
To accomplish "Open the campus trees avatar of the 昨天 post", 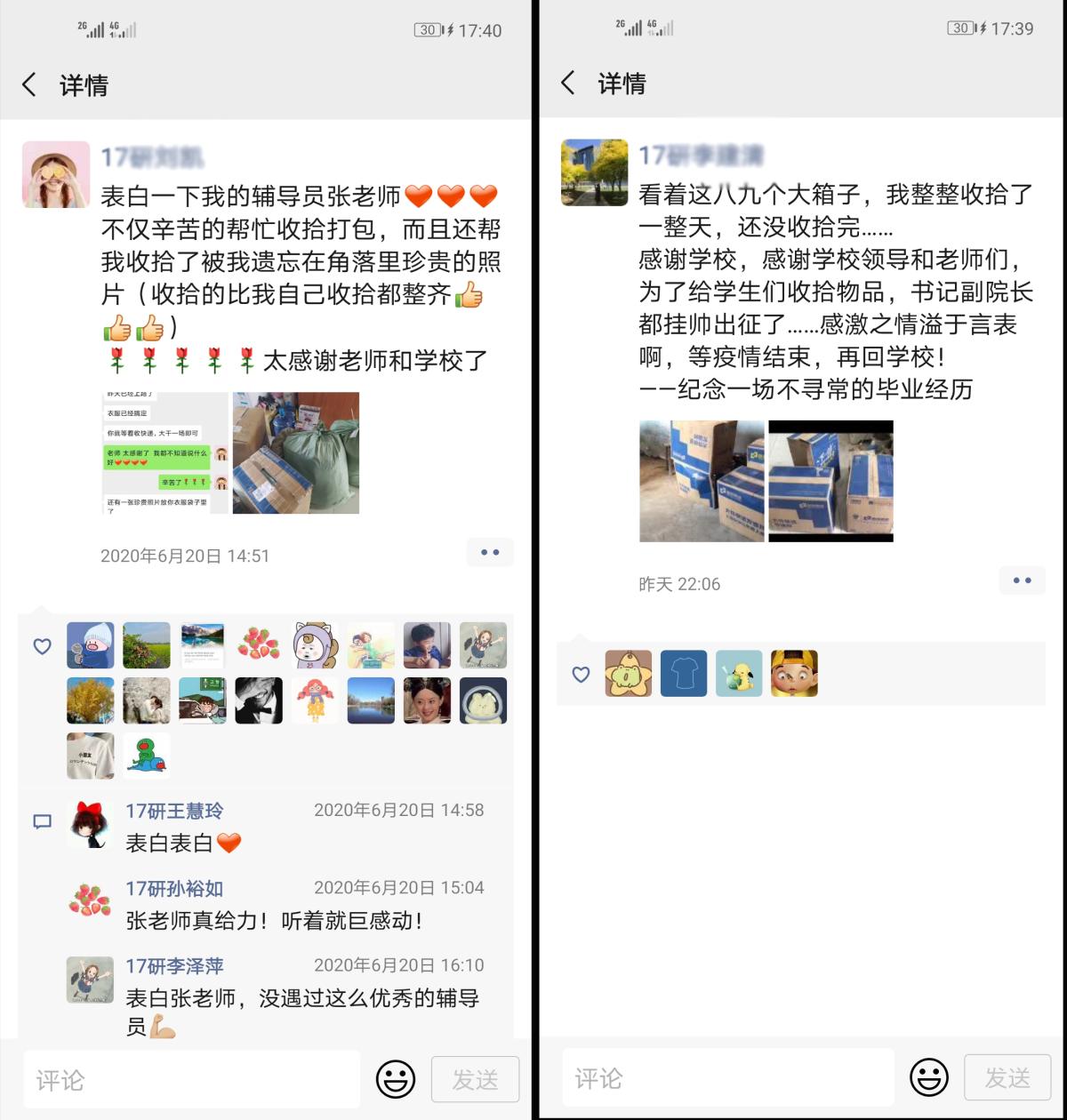I will [x=594, y=172].
